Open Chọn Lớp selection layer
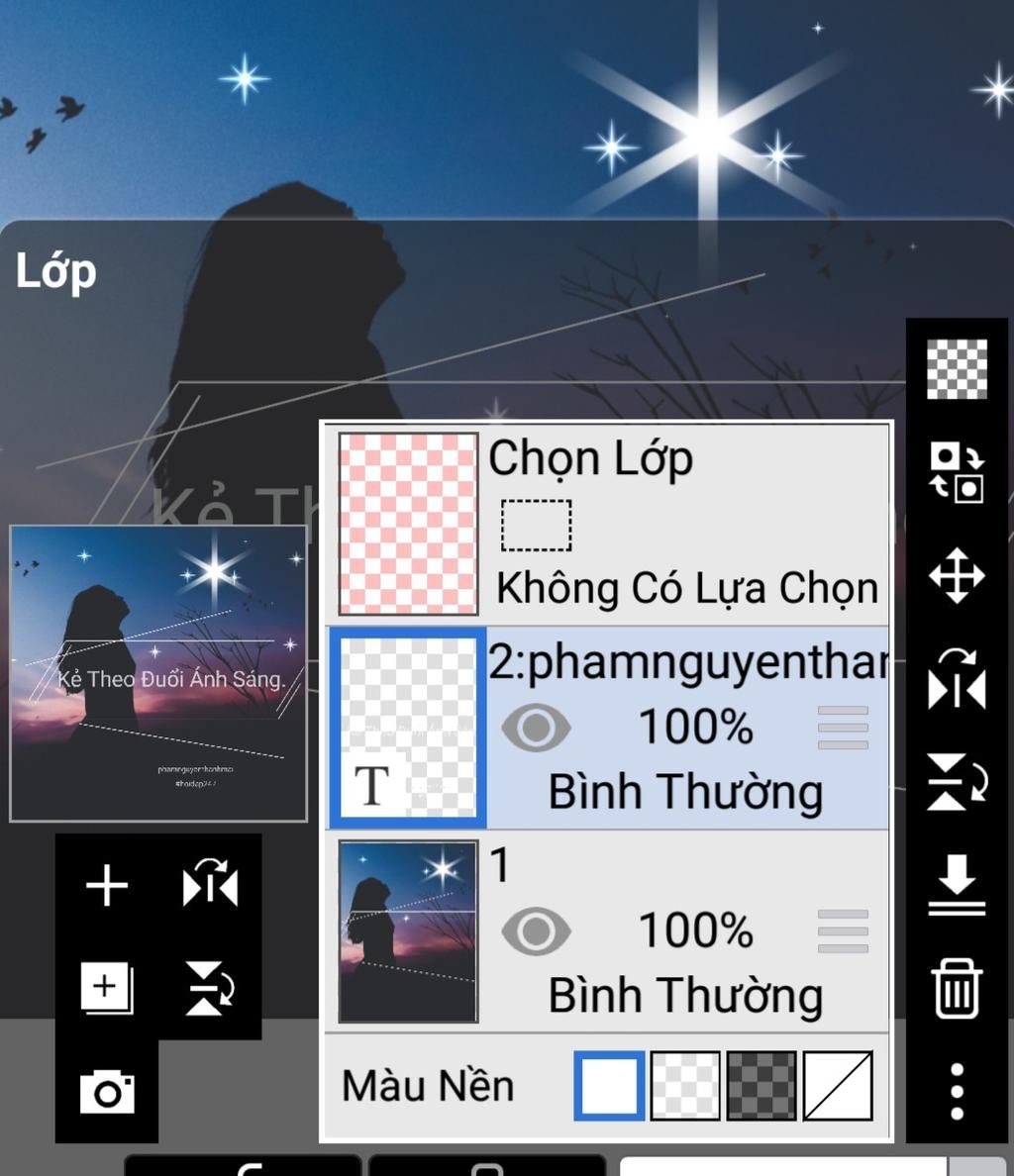The width and height of the screenshot is (1014, 1176). 608,523
